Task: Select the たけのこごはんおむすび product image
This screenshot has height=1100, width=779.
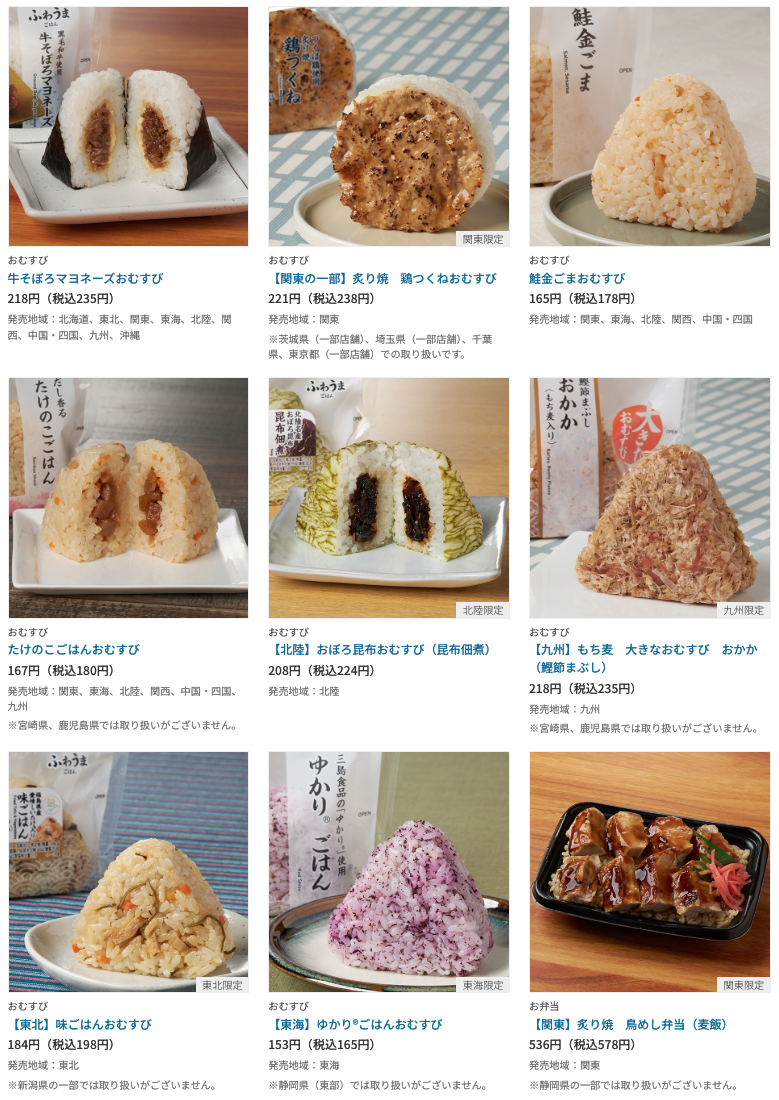Action: [128, 497]
